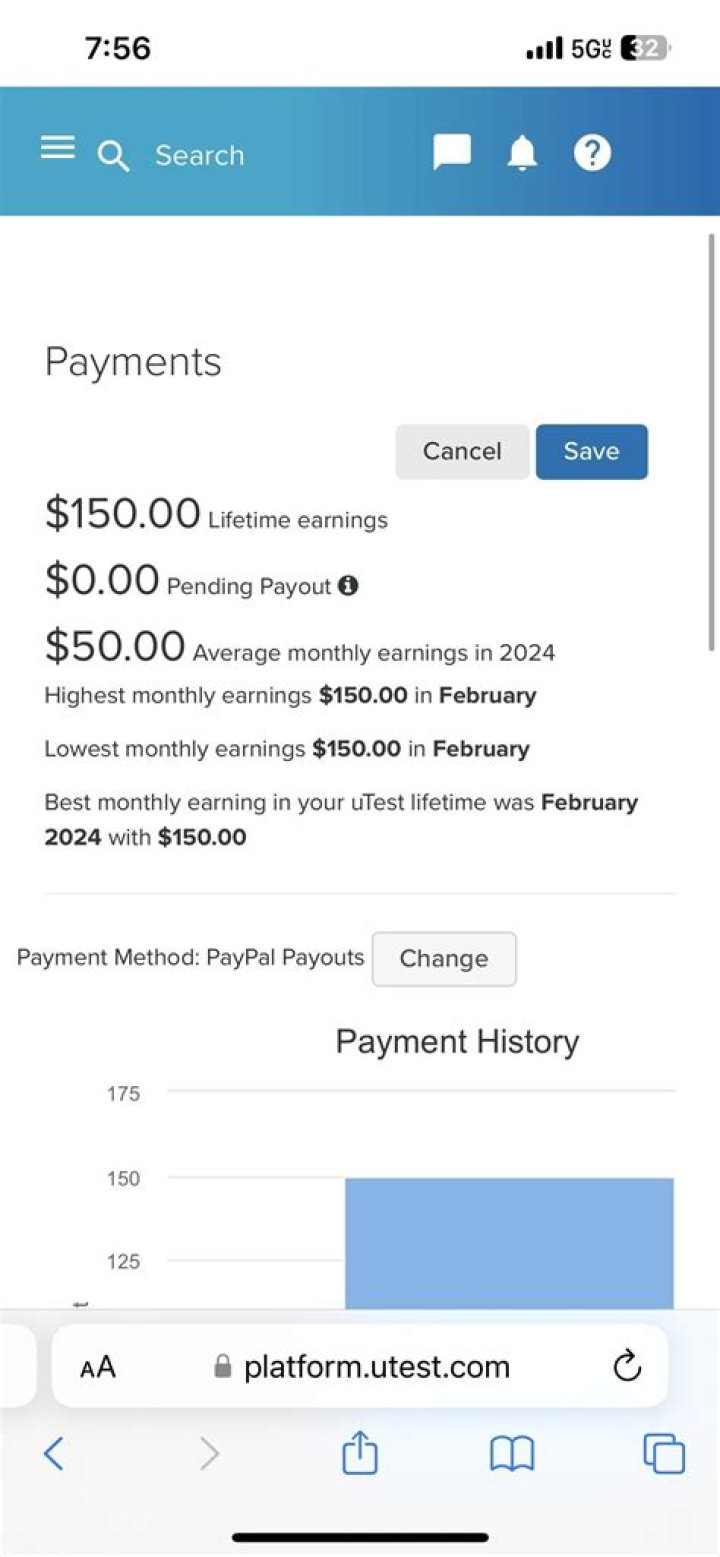Open the AA reader options
720x1557 pixels.
(98, 1367)
